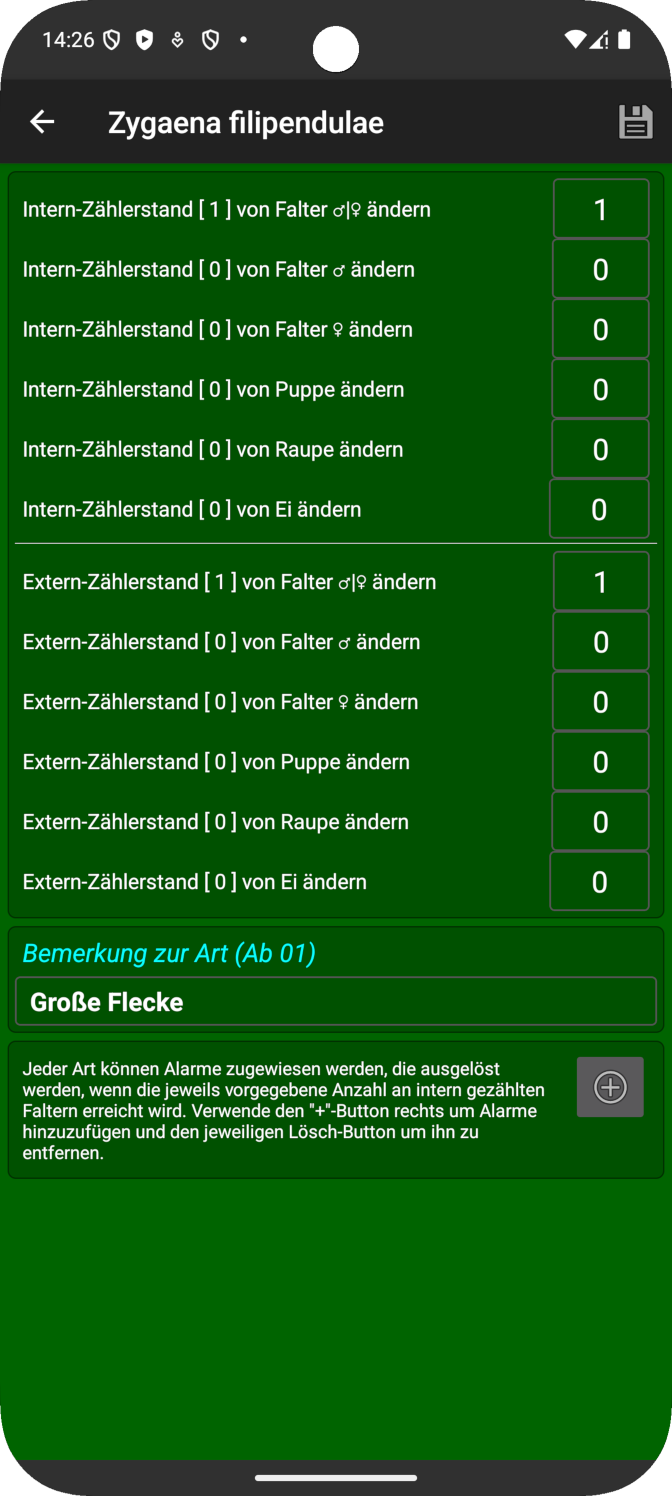Edit external count field for Raupe
The image size is (672, 1496).
(x=601, y=822)
